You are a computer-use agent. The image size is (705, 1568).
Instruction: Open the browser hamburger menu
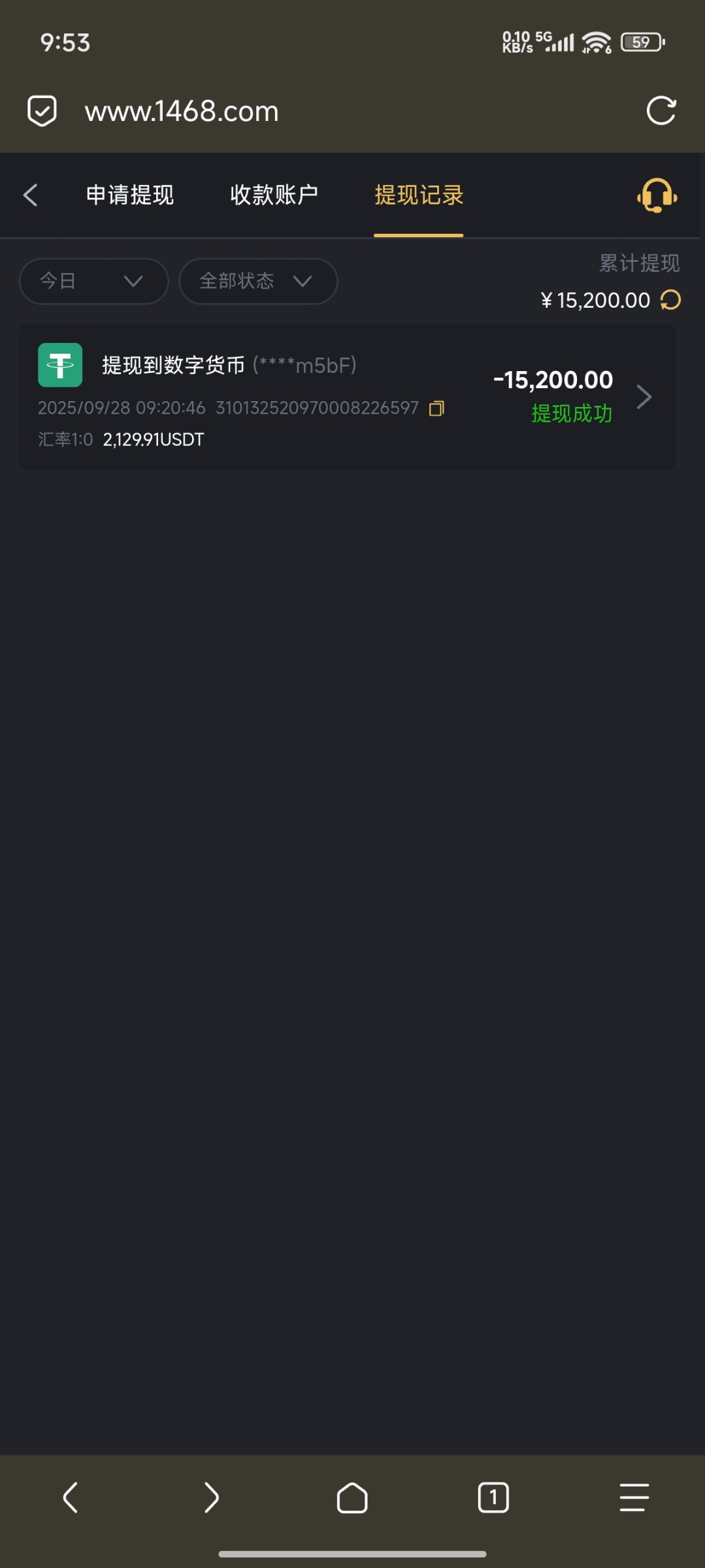pyautogui.click(x=634, y=1497)
